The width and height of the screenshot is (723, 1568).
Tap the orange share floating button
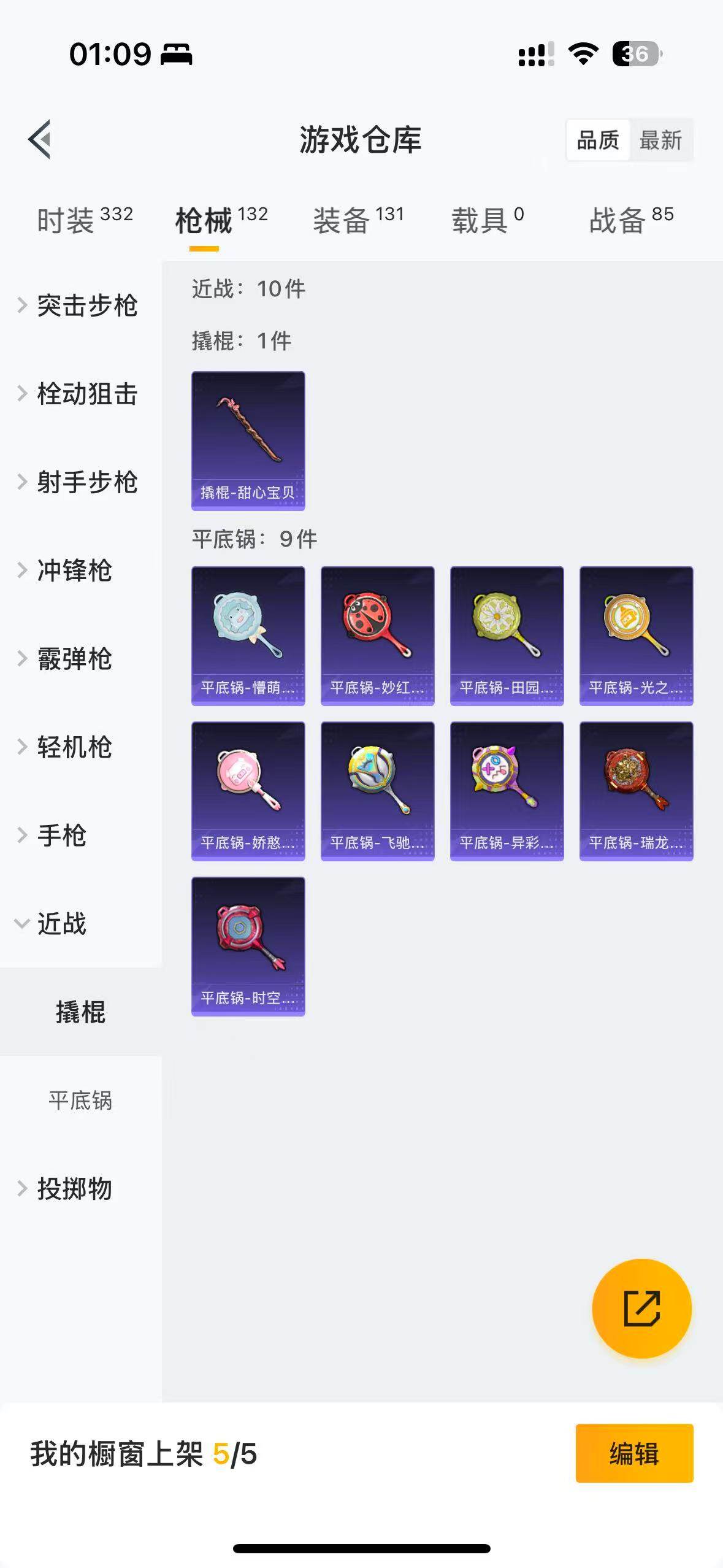pyautogui.click(x=641, y=1309)
